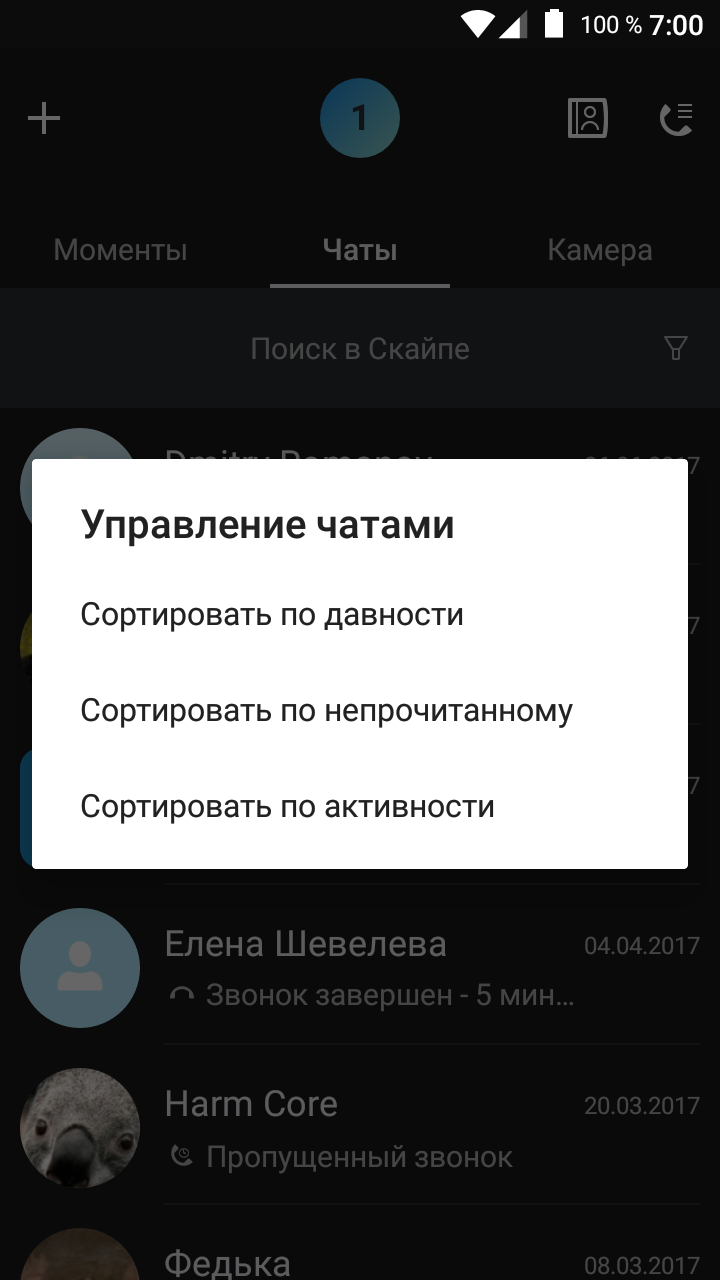Select Сортировать по активности
This screenshot has width=720, height=1280.
tap(360, 806)
